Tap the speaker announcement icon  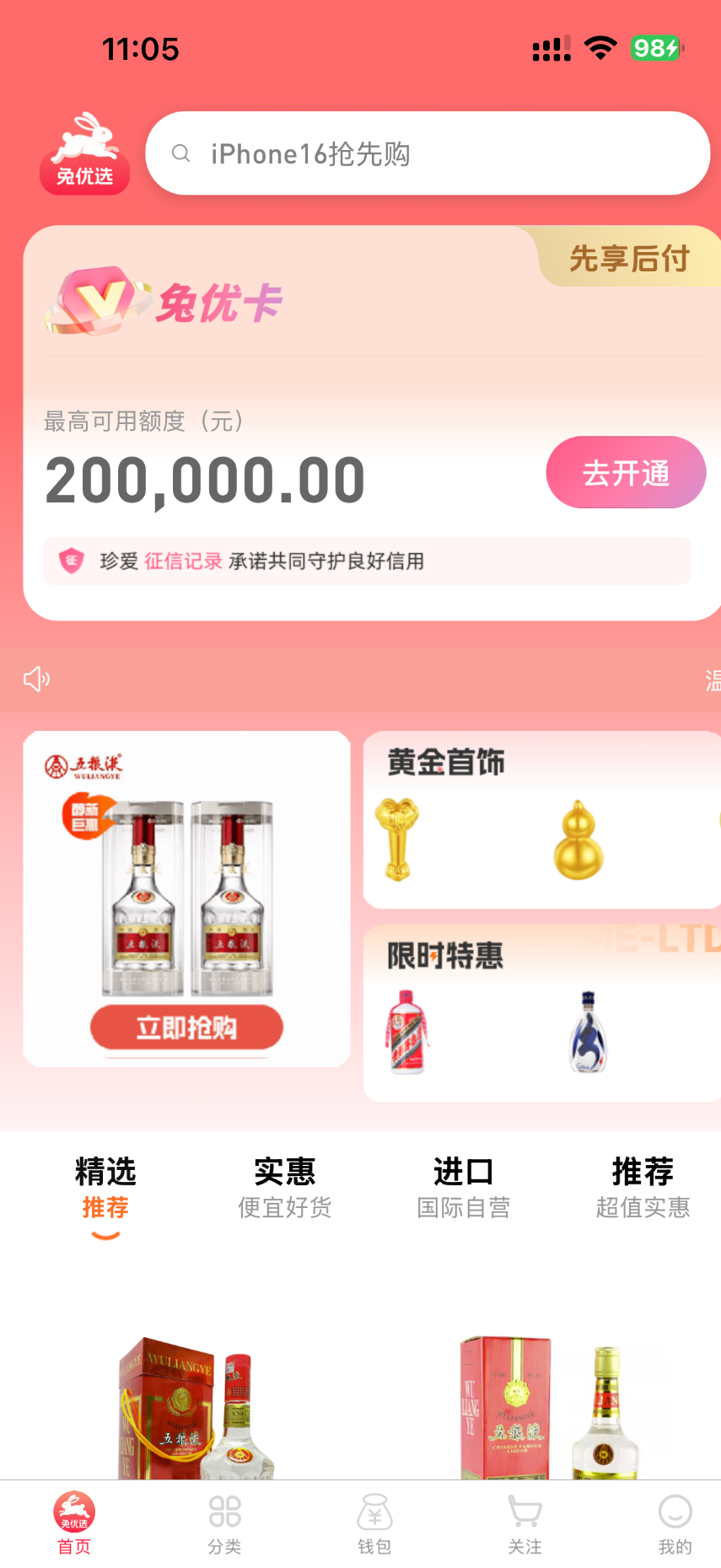(x=36, y=679)
